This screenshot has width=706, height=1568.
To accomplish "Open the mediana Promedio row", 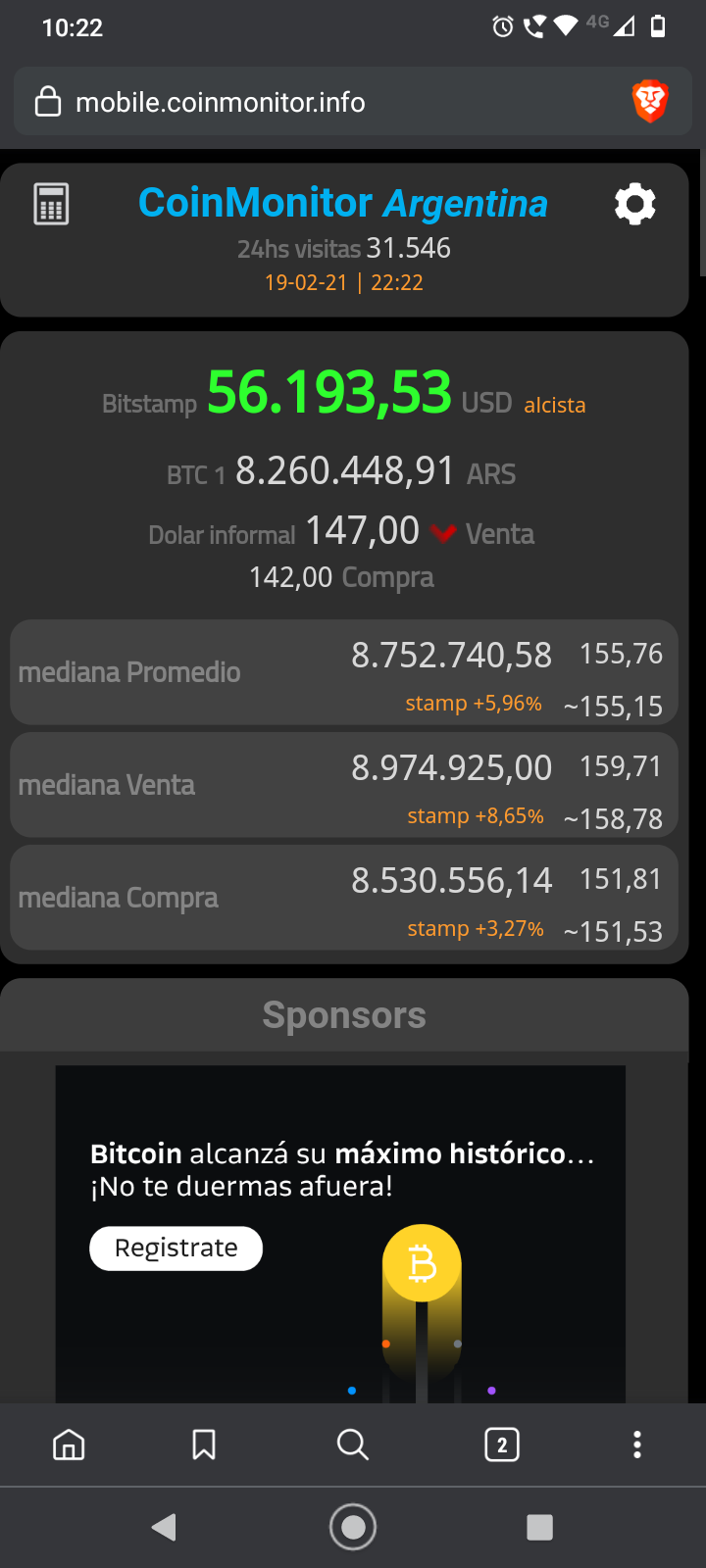I will 344,672.
